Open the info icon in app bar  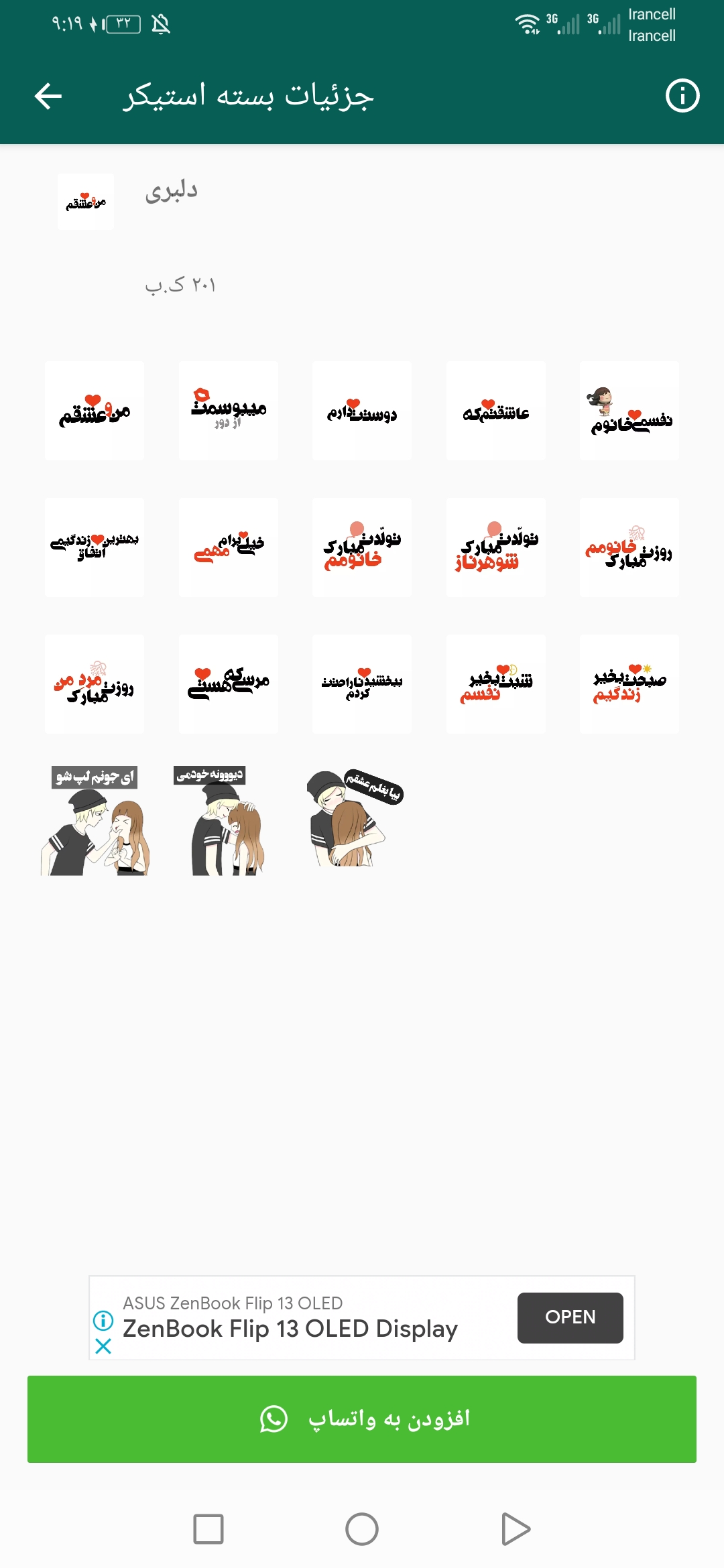682,96
